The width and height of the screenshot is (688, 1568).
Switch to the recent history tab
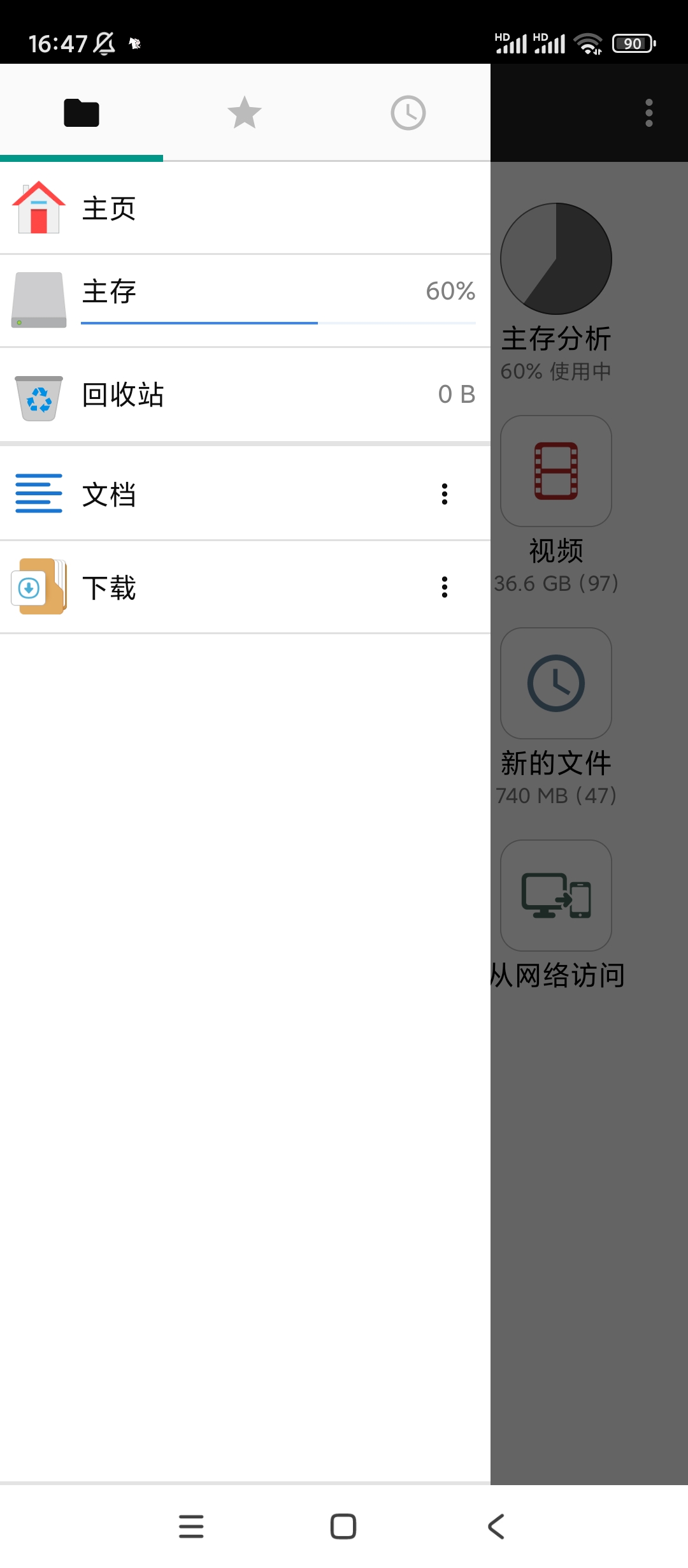pyautogui.click(x=408, y=113)
